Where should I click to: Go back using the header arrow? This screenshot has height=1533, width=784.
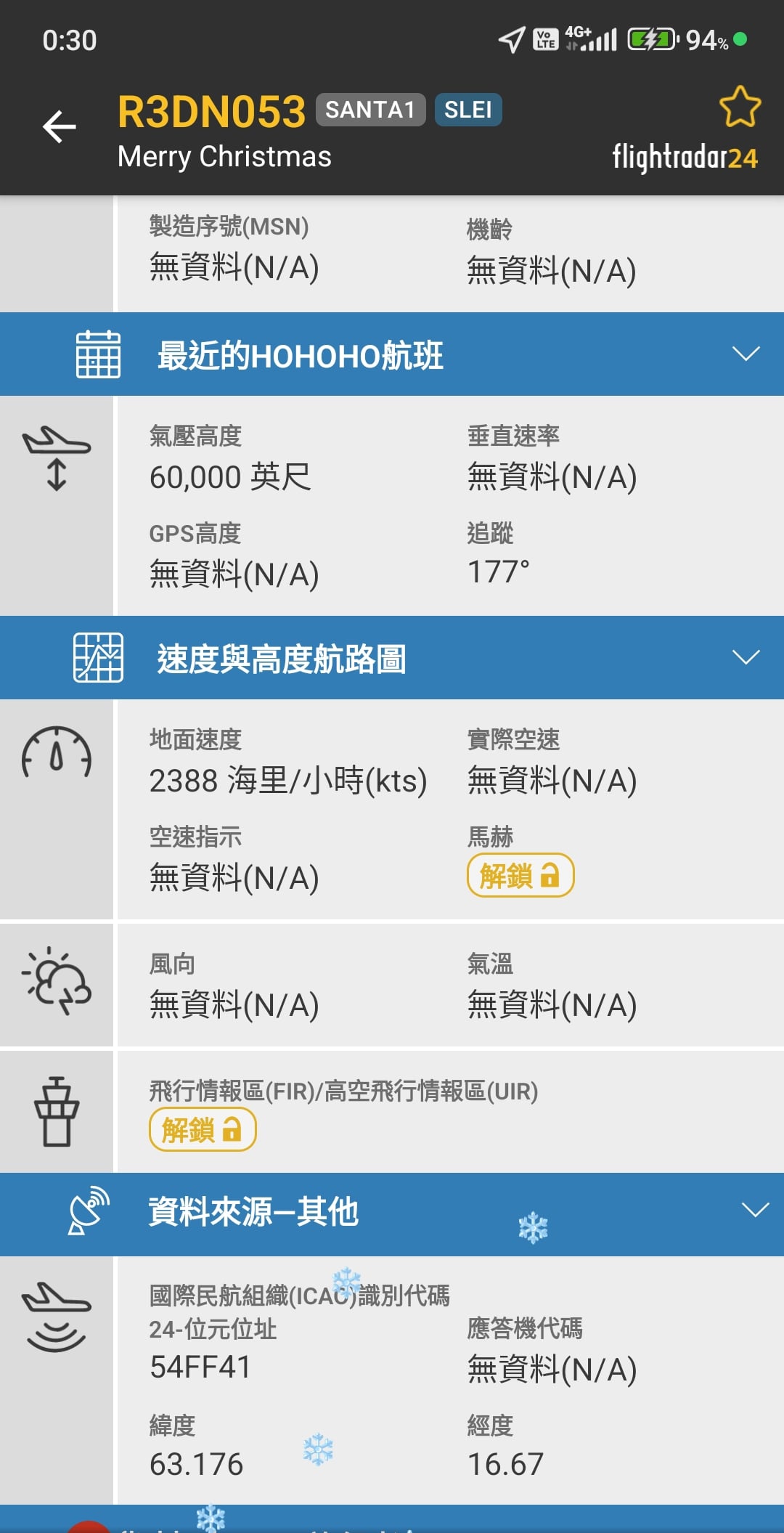click(x=60, y=127)
